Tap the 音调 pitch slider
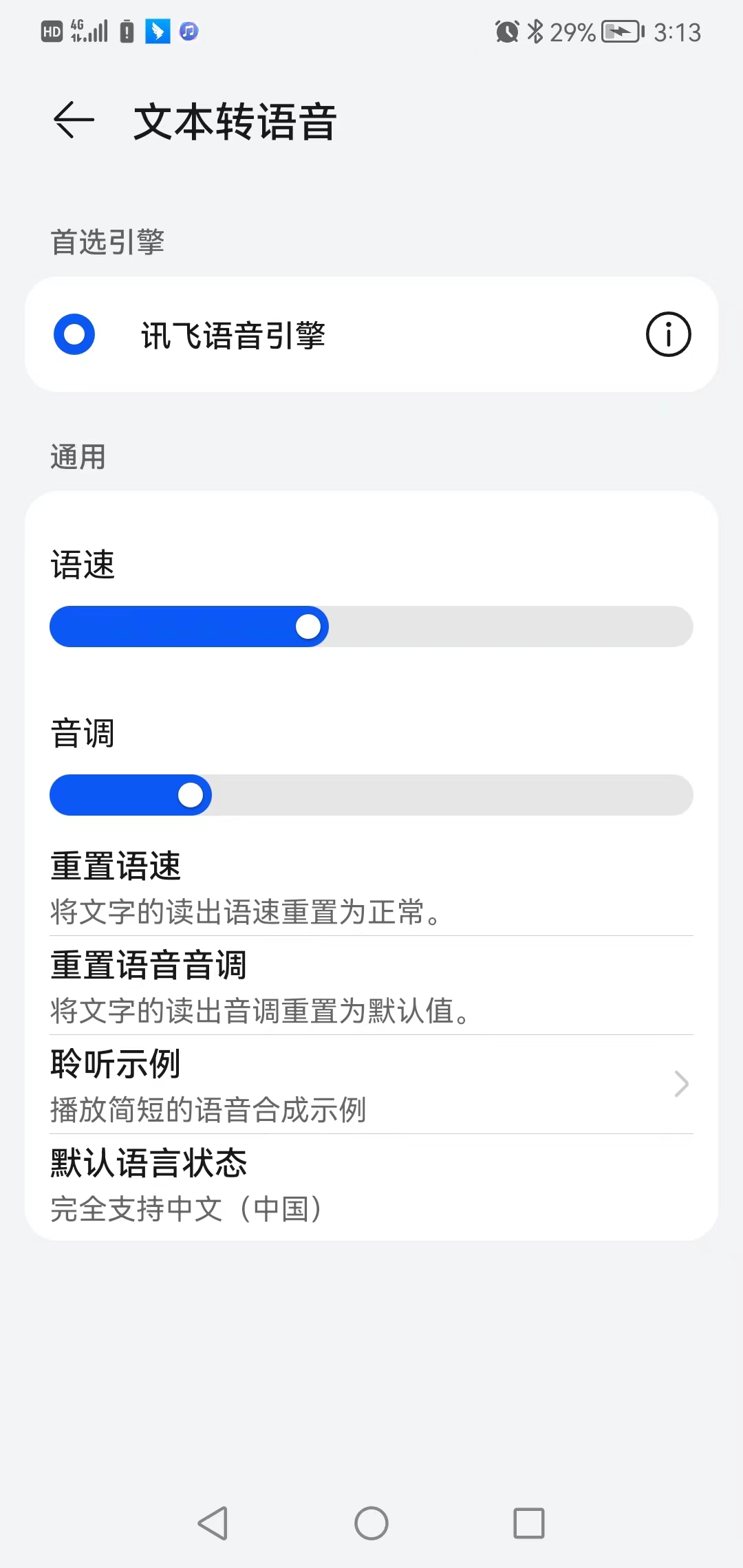This screenshot has height=1568, width=743. [x=371, y=795]
